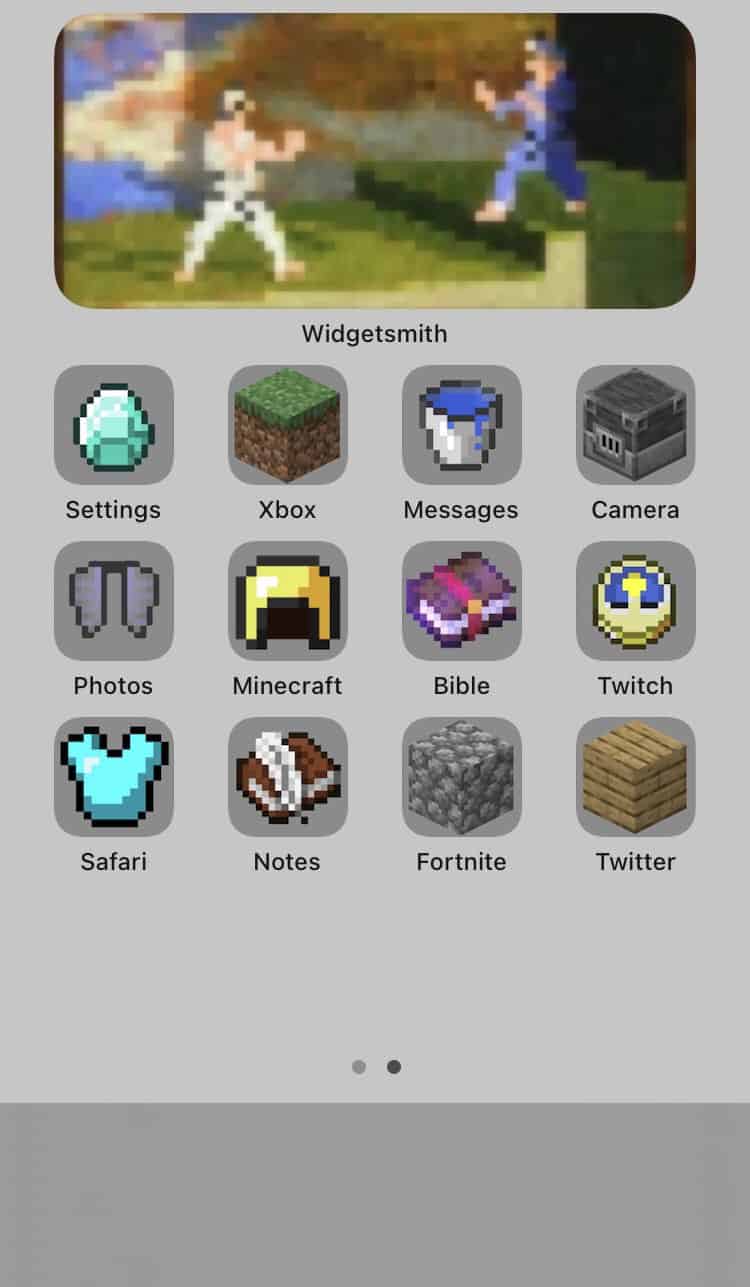Start Minecraft
This screenshot has width=750, height=1287.
[x=287, y=601]
